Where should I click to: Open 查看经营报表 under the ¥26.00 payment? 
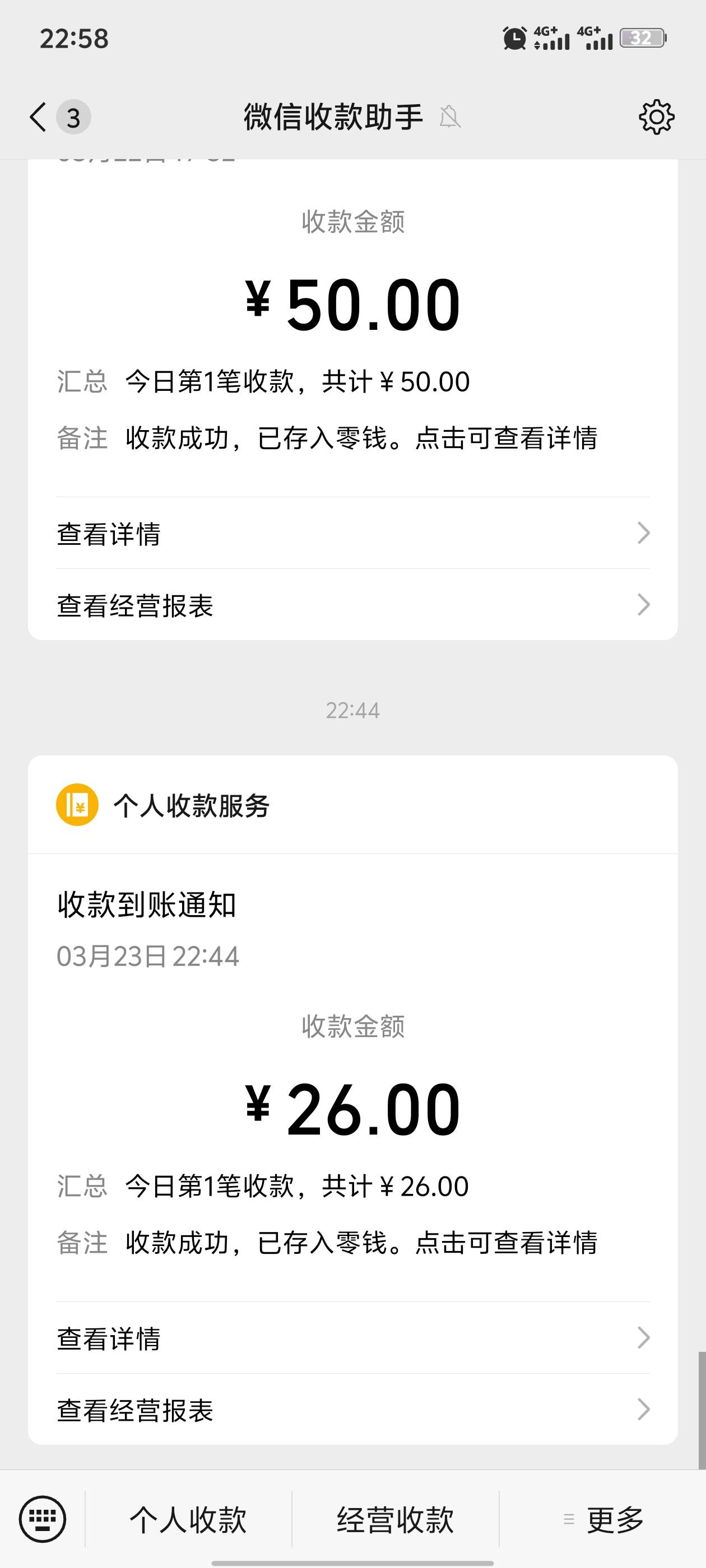352,1410
